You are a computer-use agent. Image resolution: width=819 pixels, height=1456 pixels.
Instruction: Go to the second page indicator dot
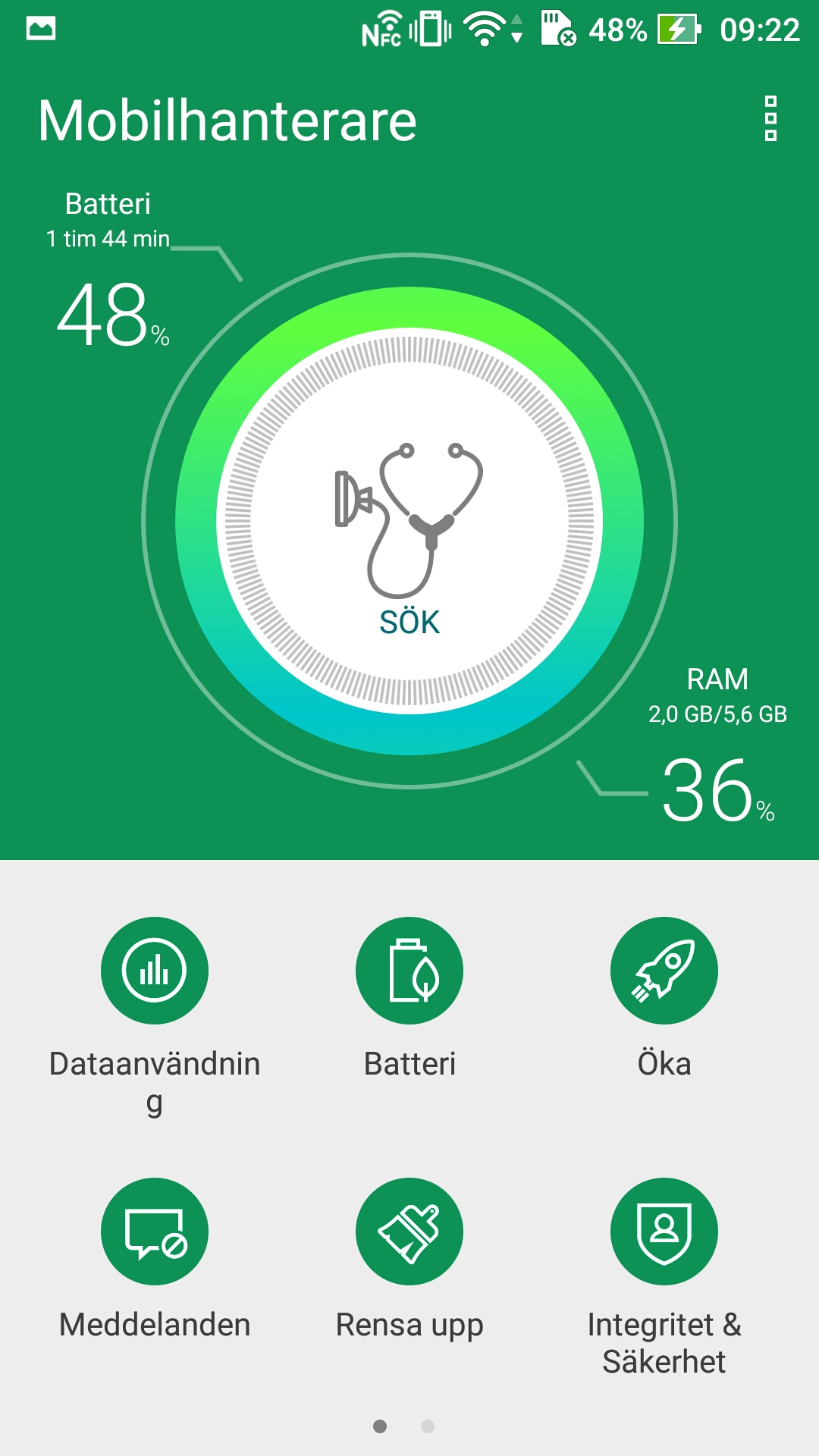428,1426
